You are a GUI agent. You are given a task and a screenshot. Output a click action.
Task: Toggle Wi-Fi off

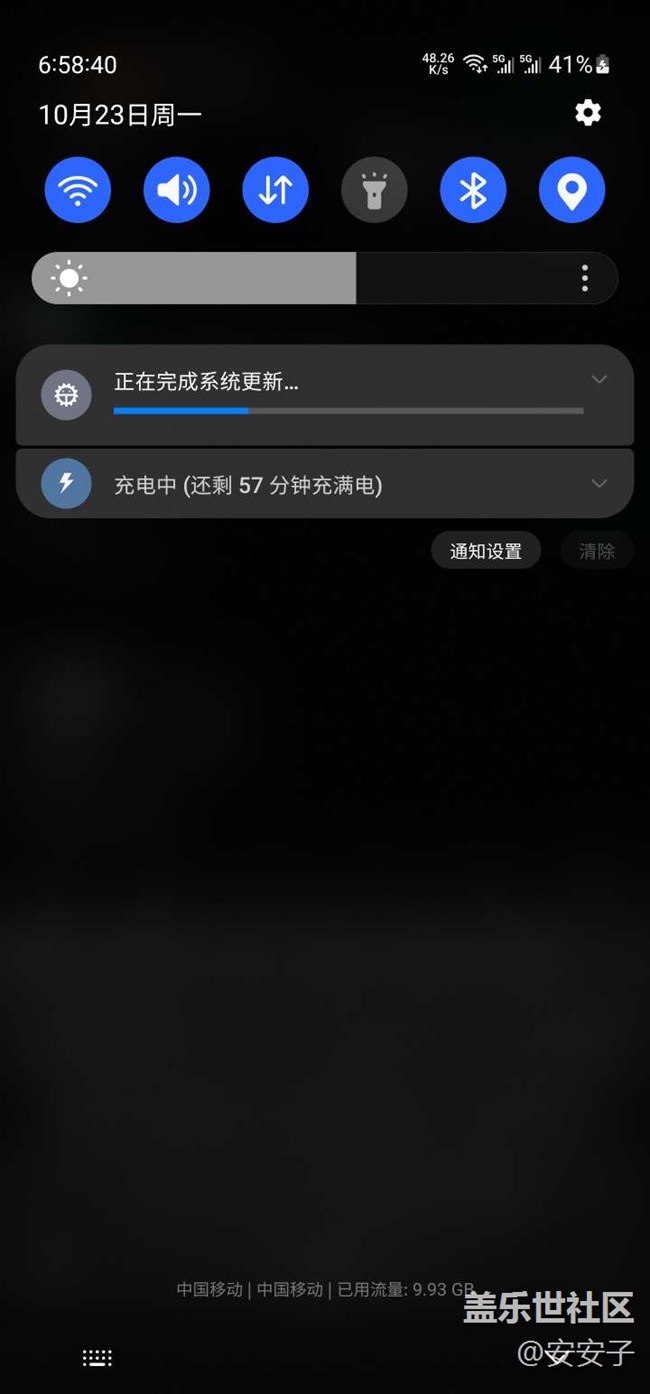pos(78,190)
